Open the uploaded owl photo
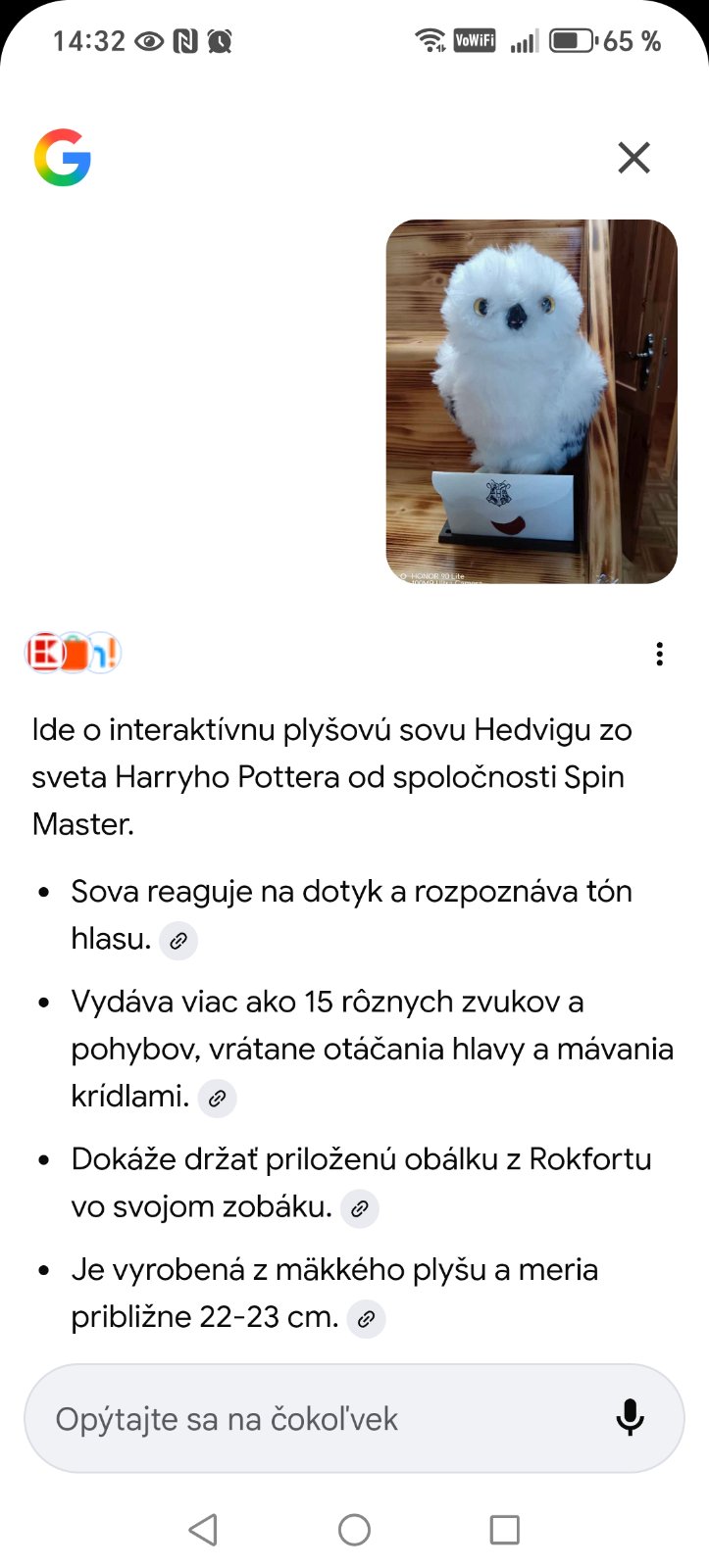Viewport: 709px width, 1568px height. pyautogui.click(x=532, y=402)
